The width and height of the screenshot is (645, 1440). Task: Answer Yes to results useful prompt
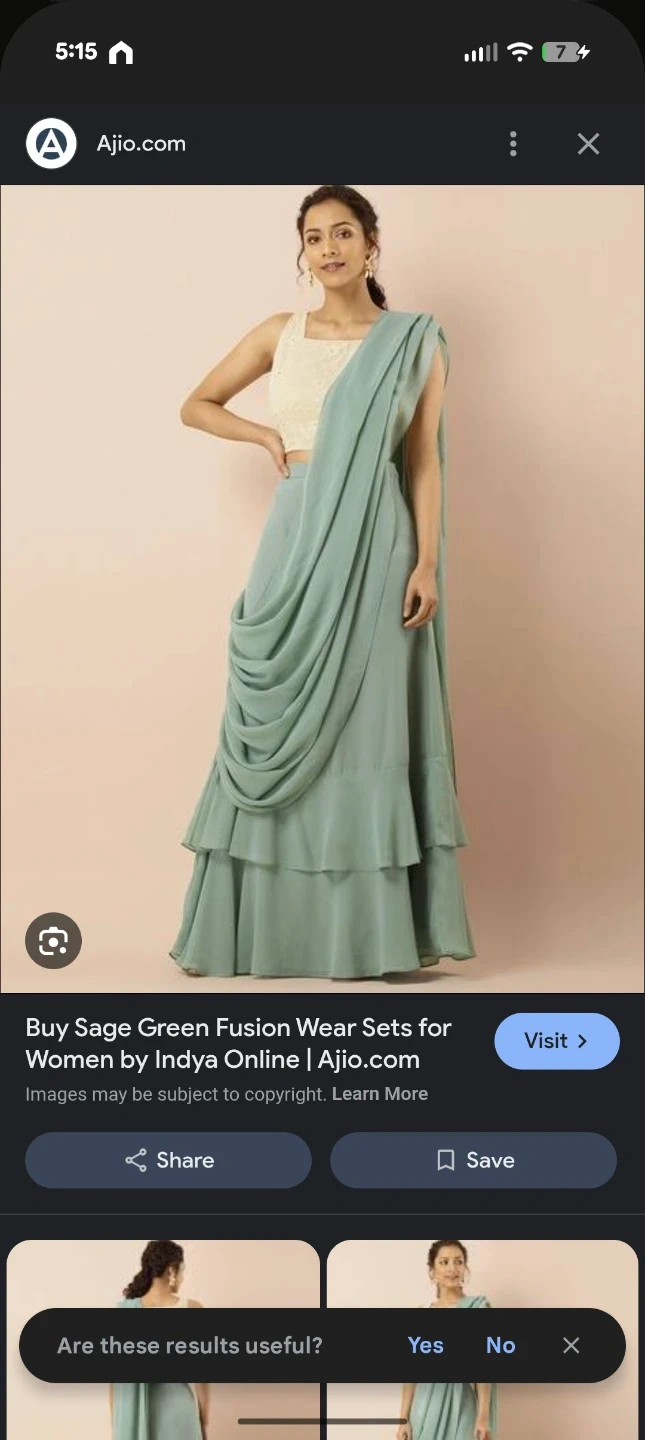(x=425, y=1346)
